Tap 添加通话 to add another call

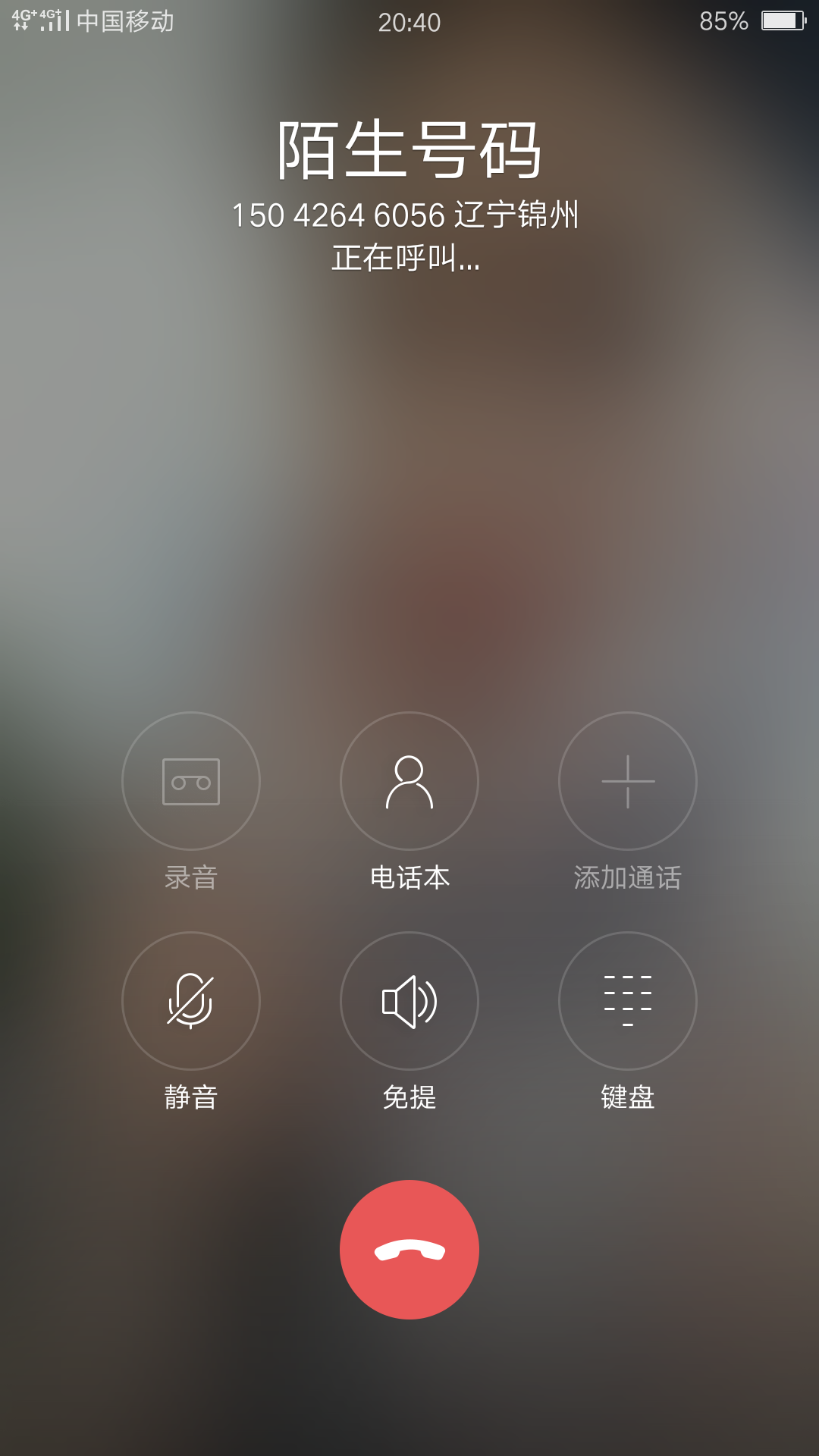(x=628, y=781)
